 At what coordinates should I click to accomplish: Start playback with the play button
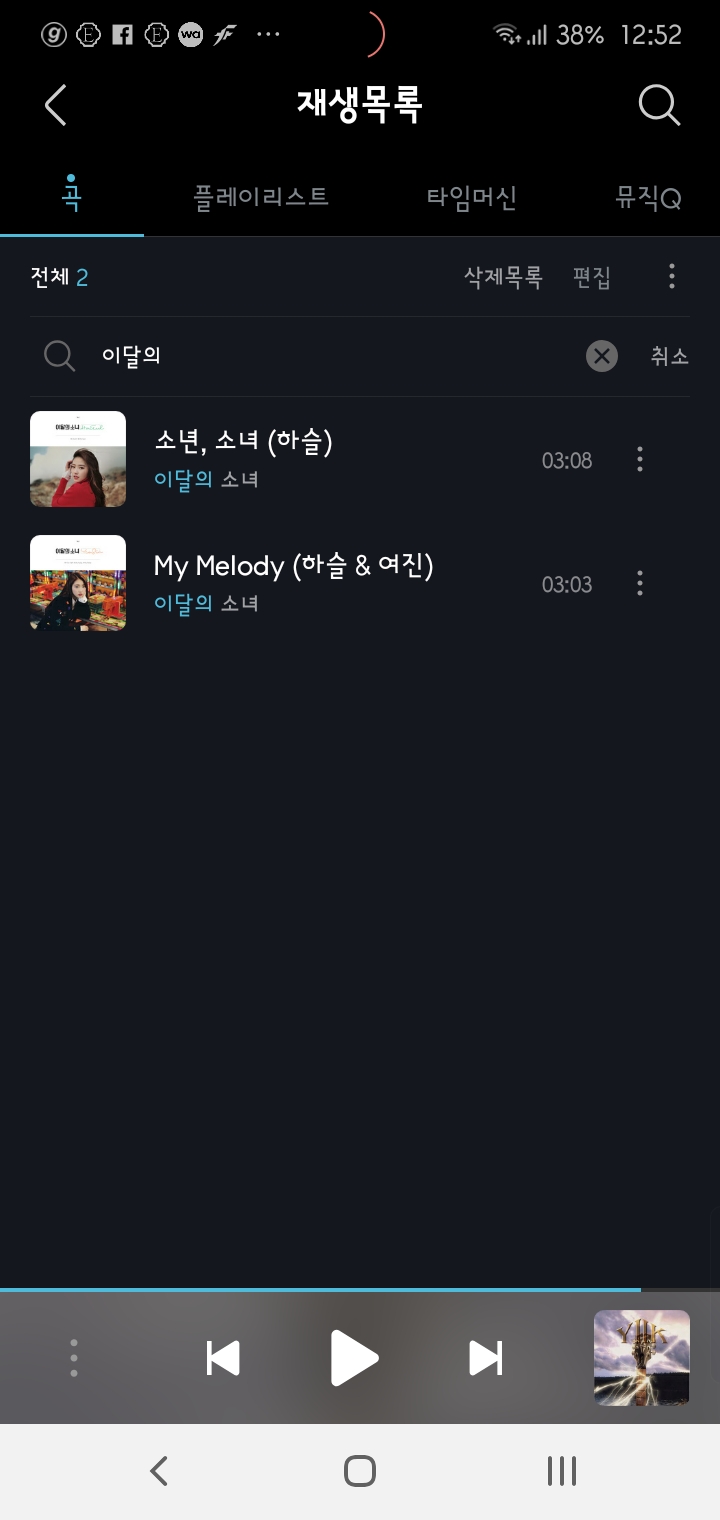pyautogui.click(x=354, y=1358)
